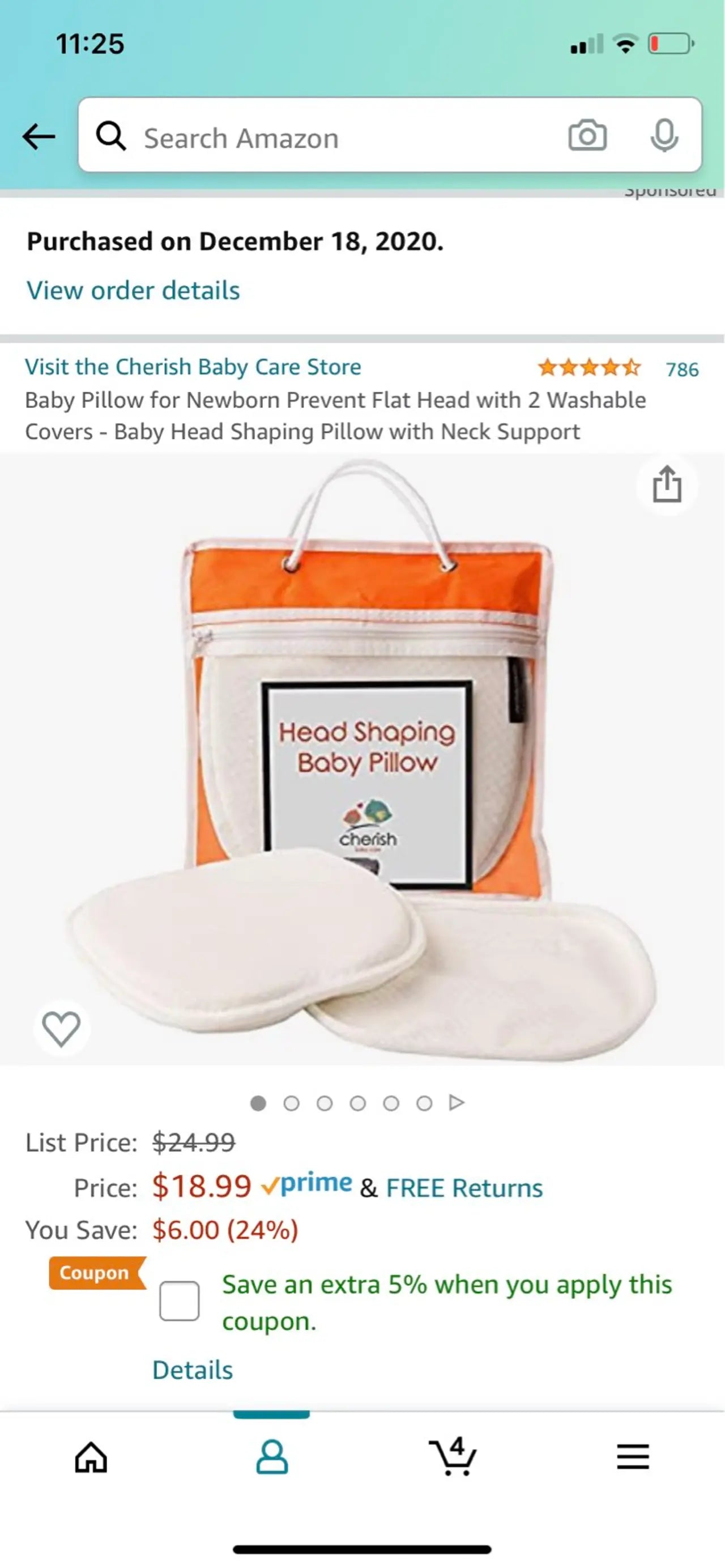
Task: Play product video from image indicators
Action: click(x=456, y=1103)
